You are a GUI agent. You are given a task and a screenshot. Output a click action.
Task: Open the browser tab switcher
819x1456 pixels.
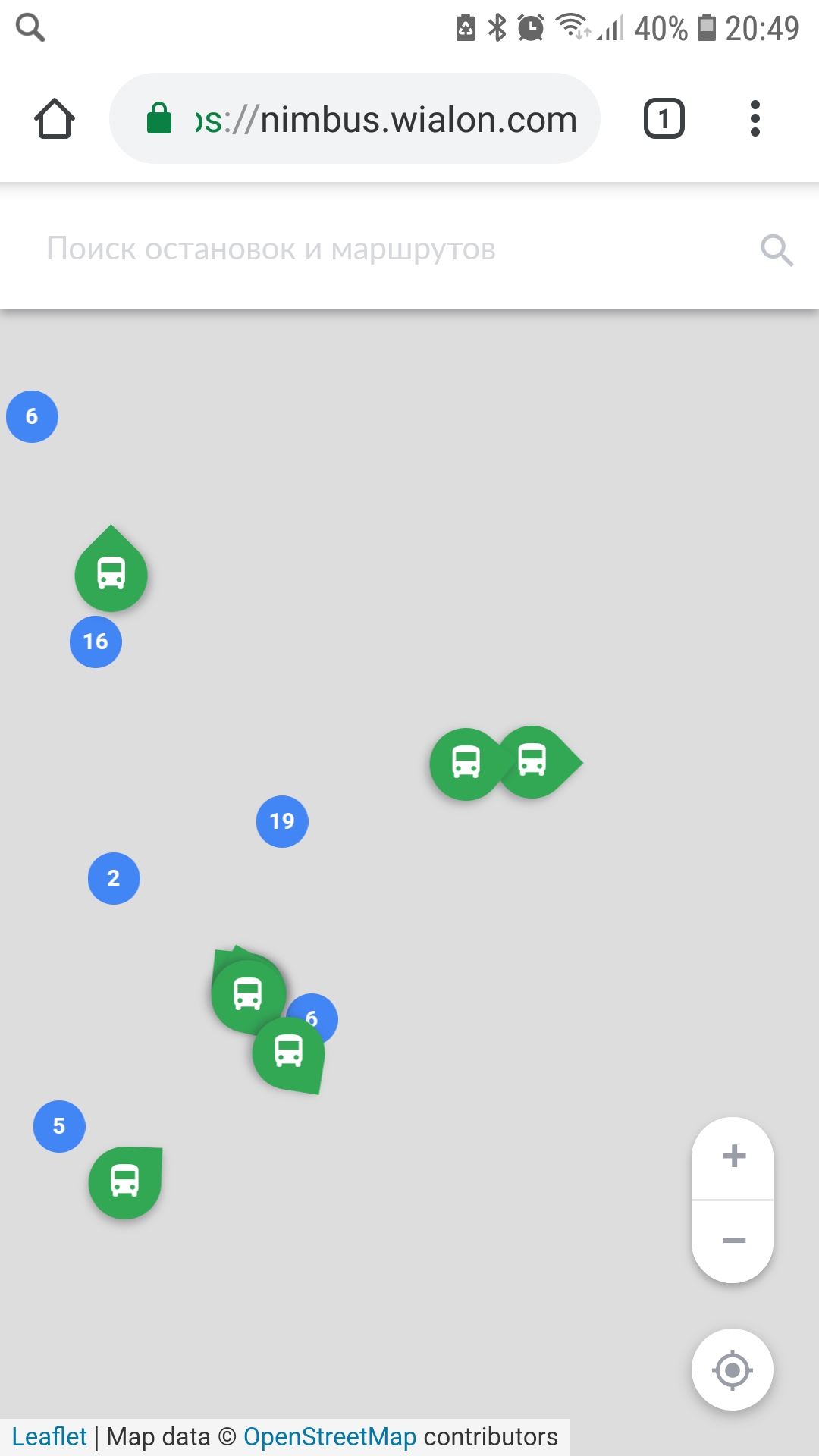(x=664, y=119)
